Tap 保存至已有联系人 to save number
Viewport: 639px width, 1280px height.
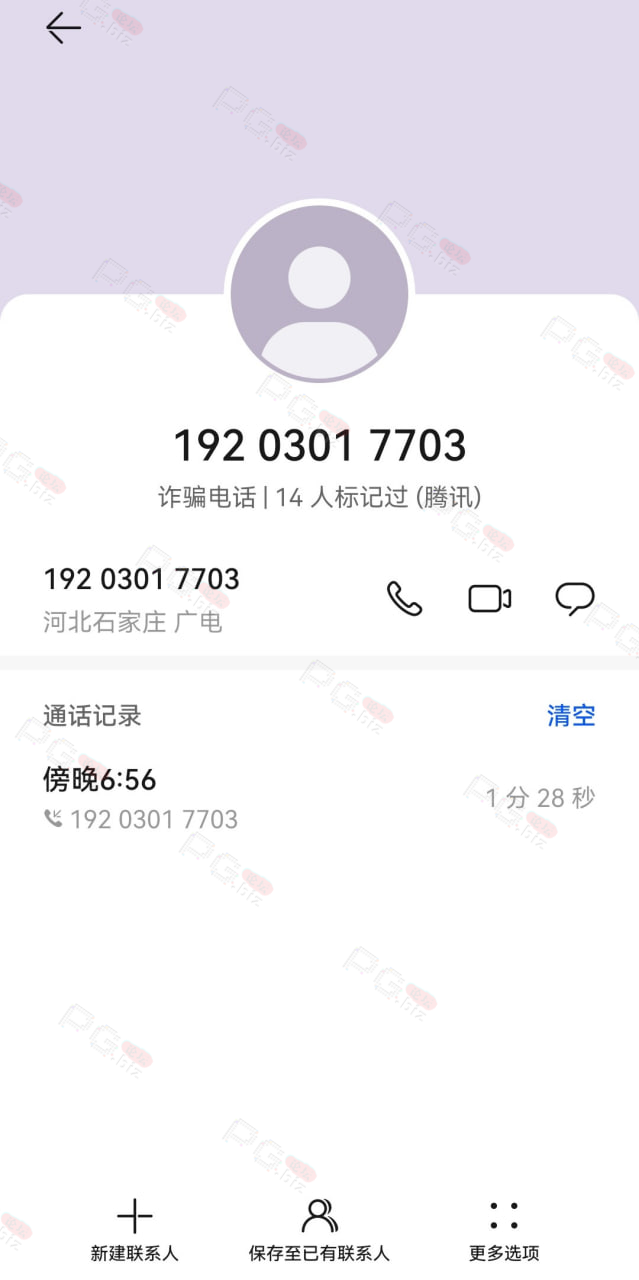click(319, 1231)
